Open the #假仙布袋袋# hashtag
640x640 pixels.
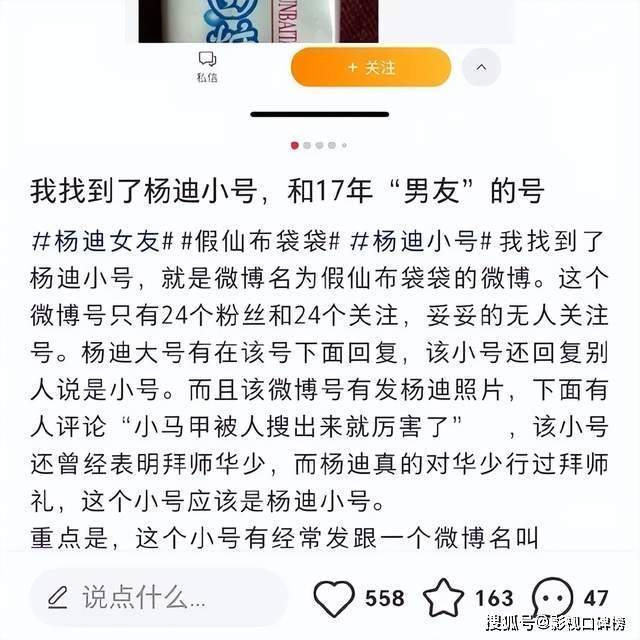[x=262, y=240]
